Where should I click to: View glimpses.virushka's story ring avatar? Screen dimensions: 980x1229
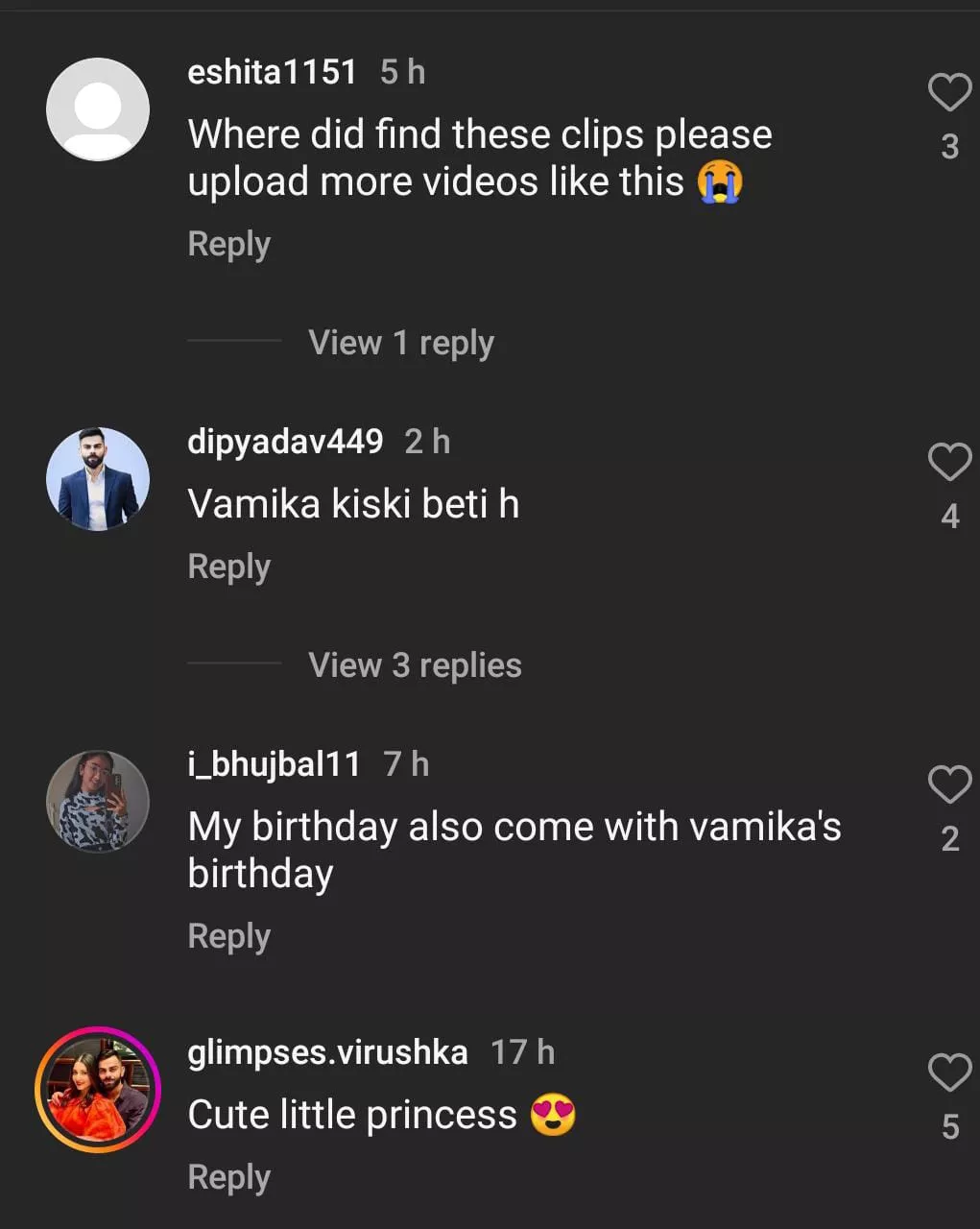point(98,1090)
